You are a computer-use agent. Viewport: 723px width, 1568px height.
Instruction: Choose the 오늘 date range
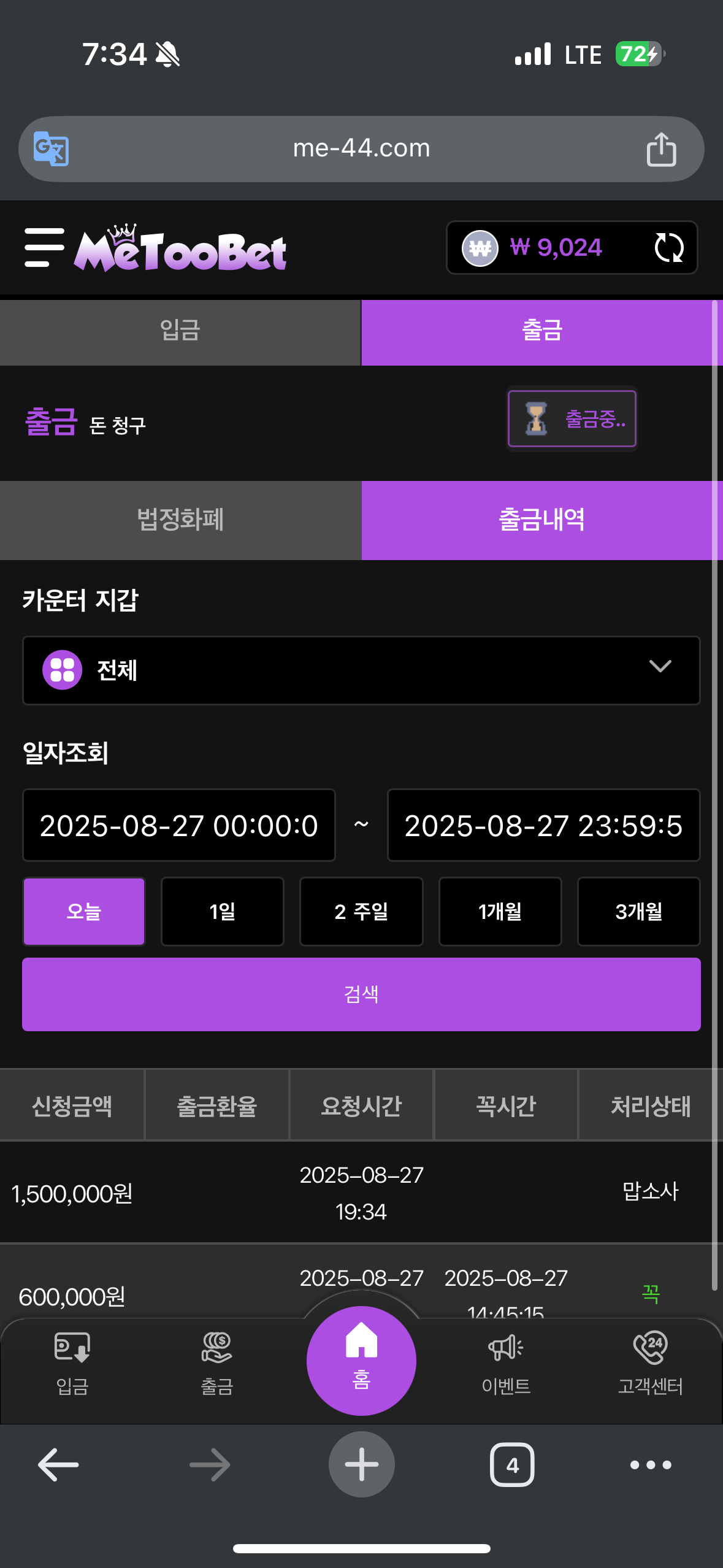click(x=84, y=911)
